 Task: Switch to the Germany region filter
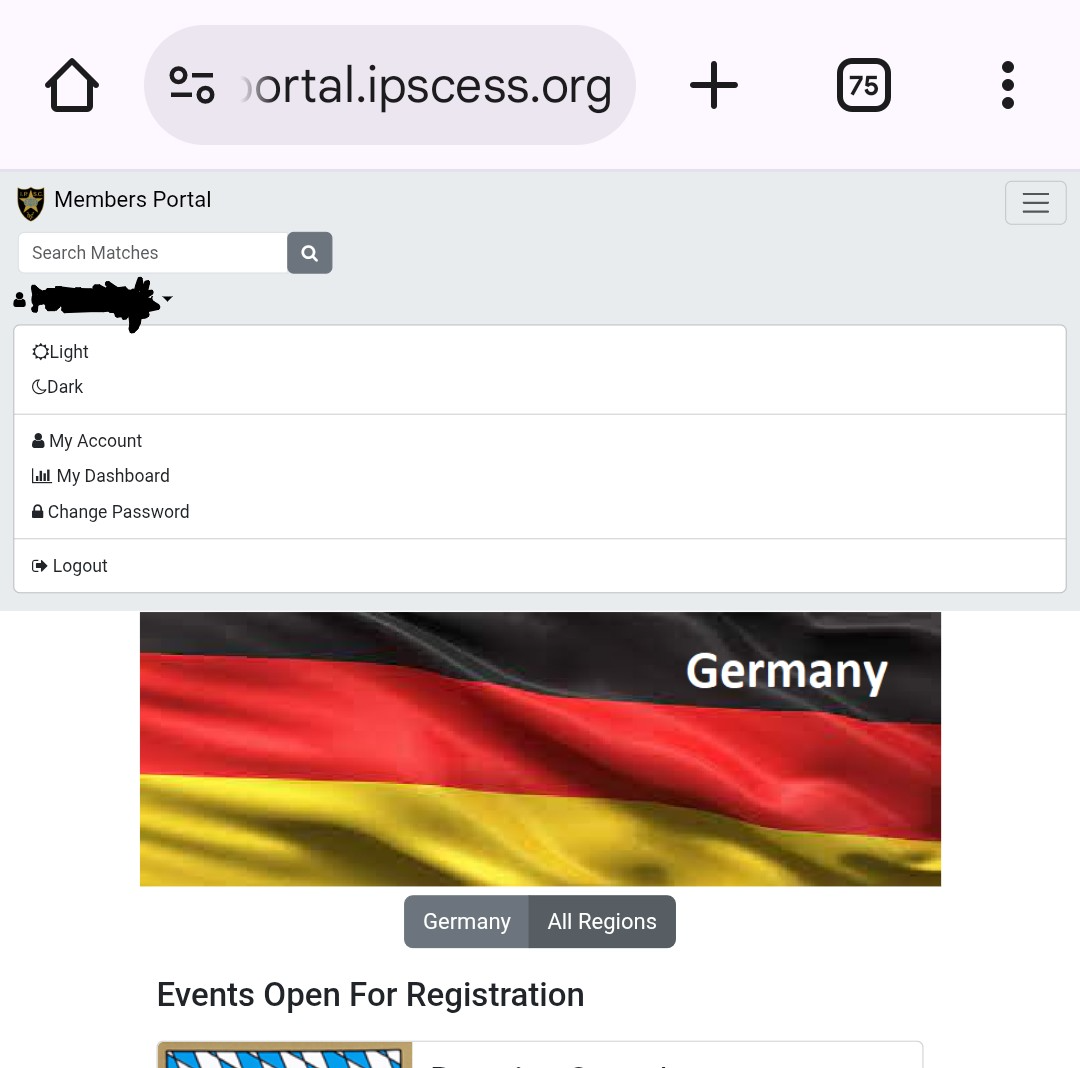point(466,922)
